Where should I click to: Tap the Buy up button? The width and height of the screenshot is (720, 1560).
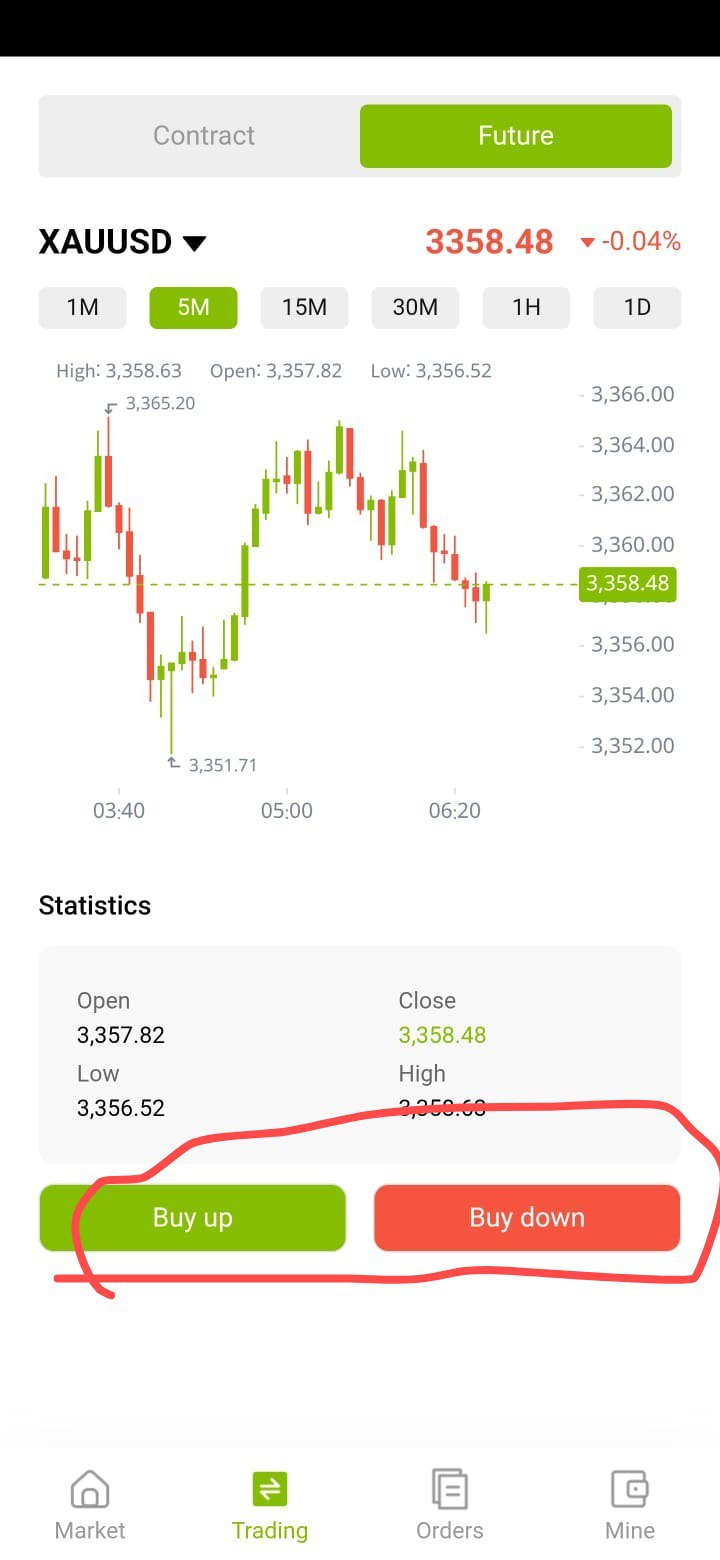193,1218
